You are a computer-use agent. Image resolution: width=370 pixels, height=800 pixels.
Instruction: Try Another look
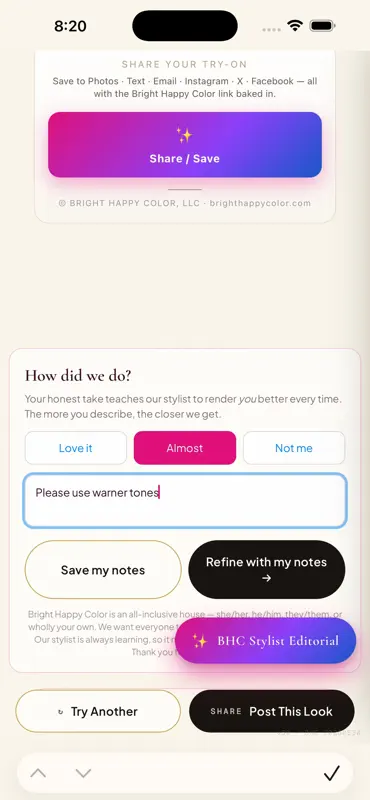coord(98,711)
